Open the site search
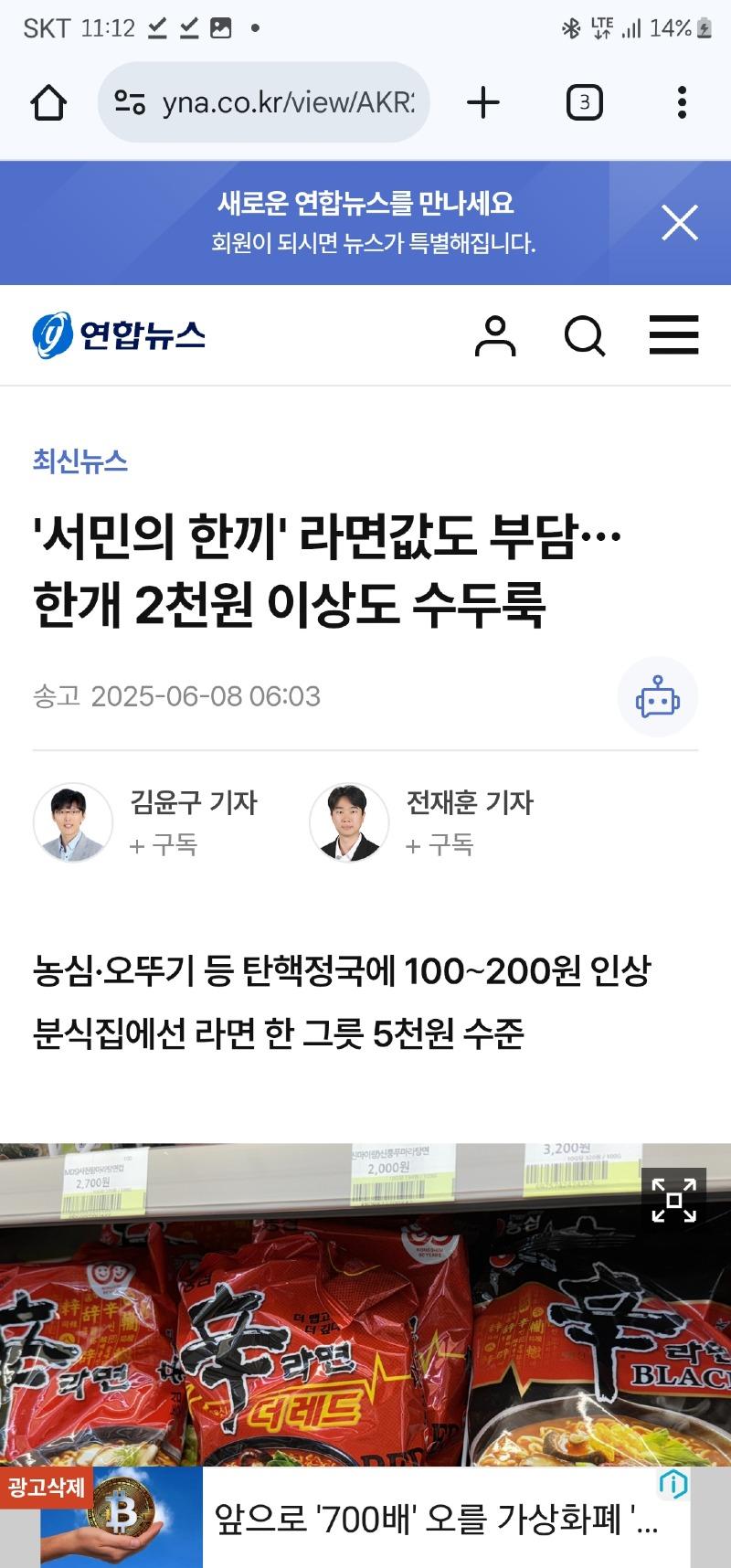This screenshot has height=1568, width=731. point(585,335)
